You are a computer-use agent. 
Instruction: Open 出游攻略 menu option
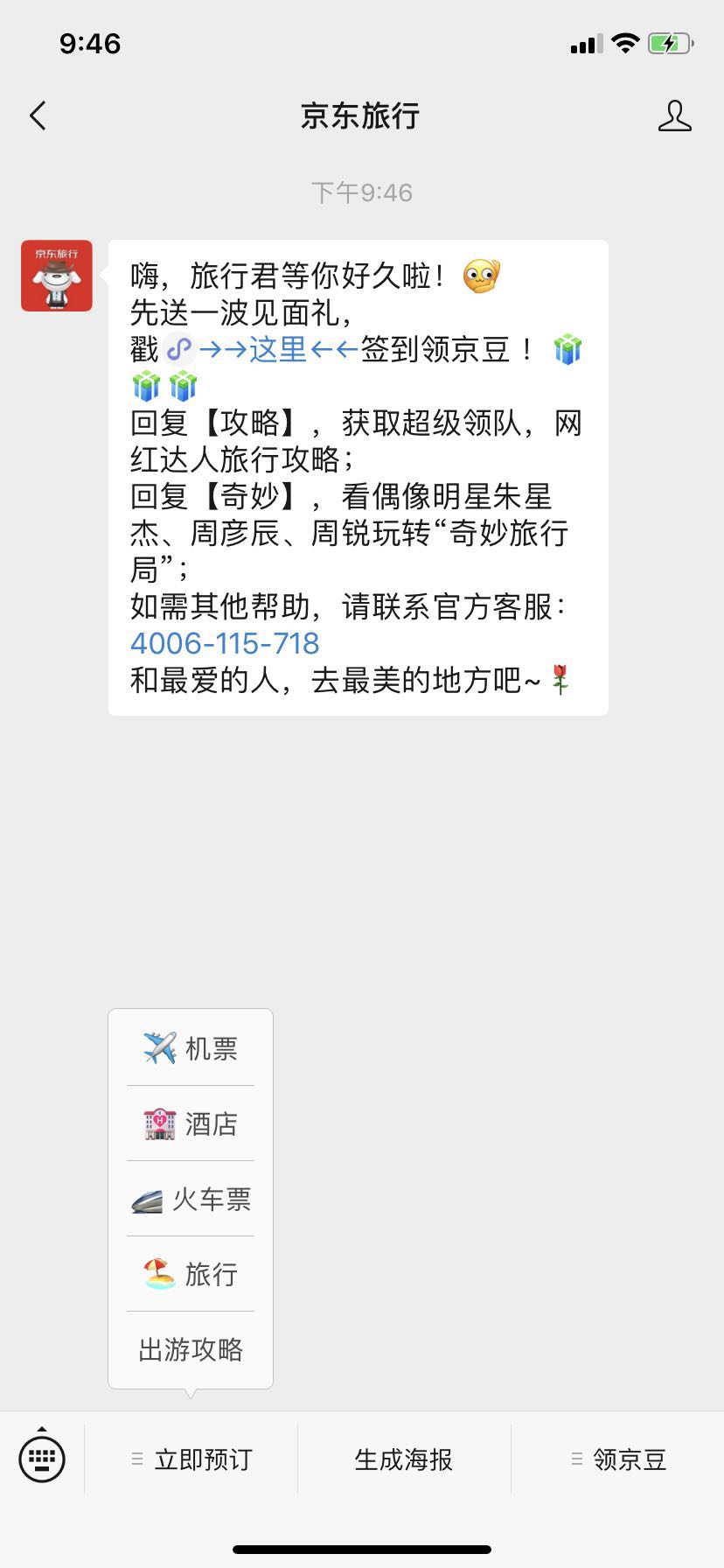tap(191, 1349)
